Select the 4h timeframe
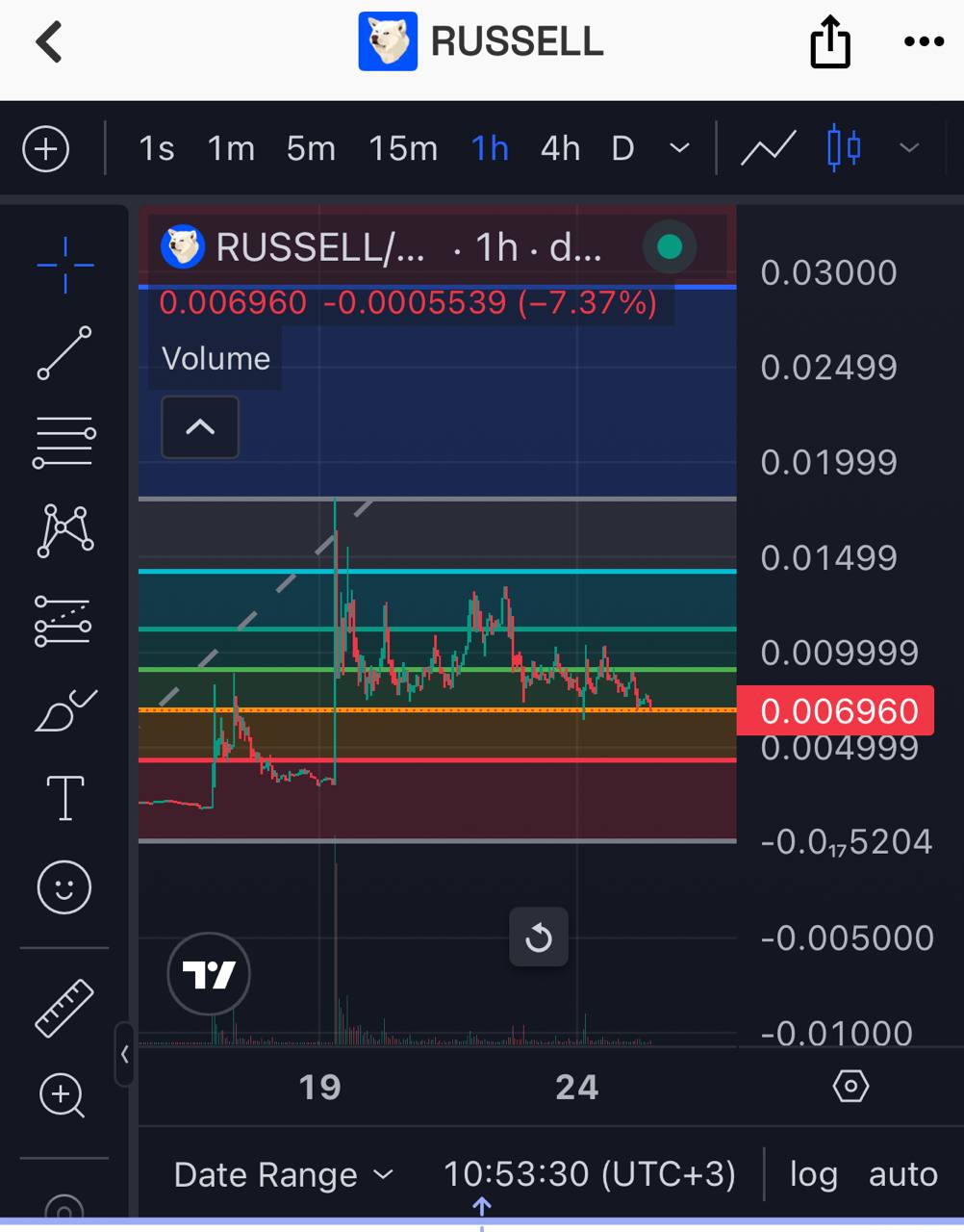Viewport: 964px width, 1232px height. [560, 149]
